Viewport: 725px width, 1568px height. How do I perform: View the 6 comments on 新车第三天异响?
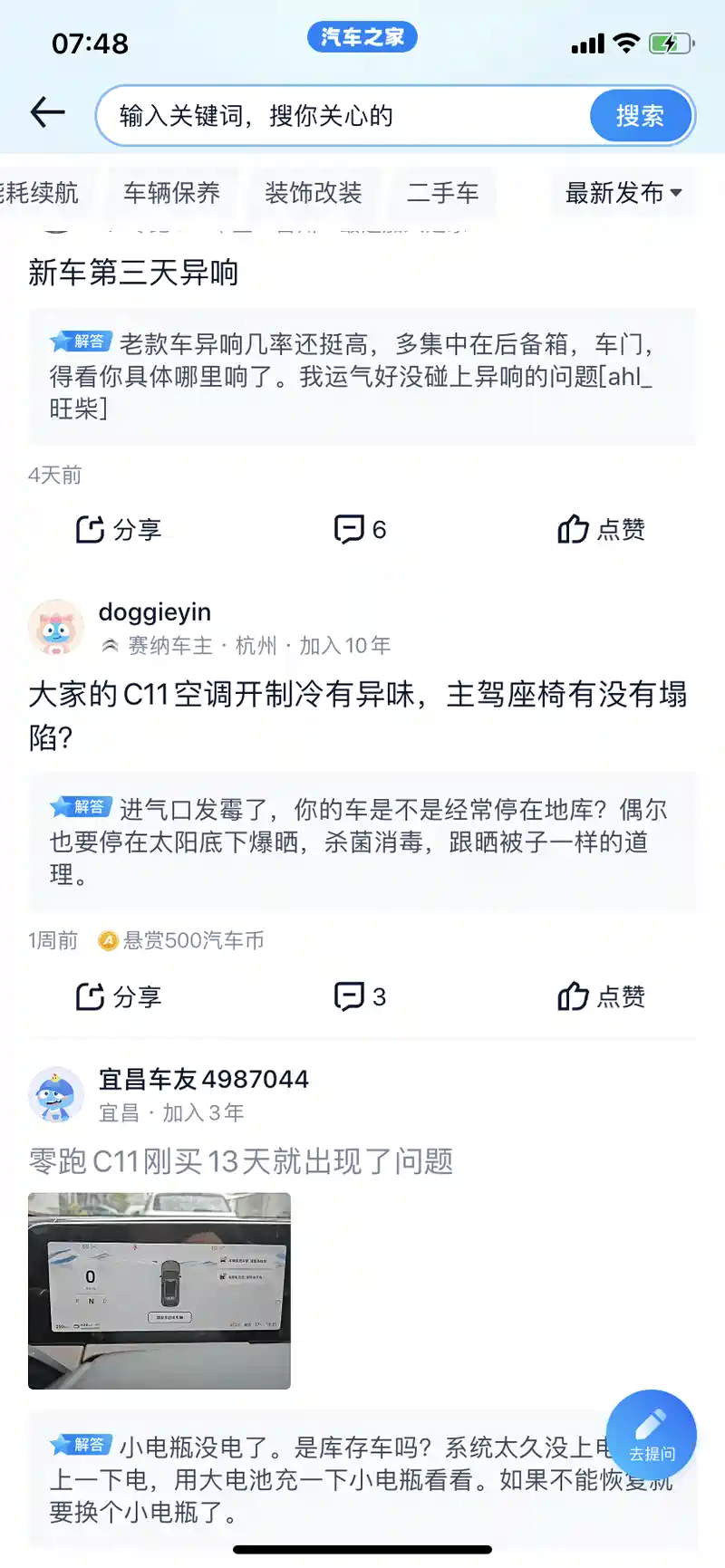click(361, 529)
